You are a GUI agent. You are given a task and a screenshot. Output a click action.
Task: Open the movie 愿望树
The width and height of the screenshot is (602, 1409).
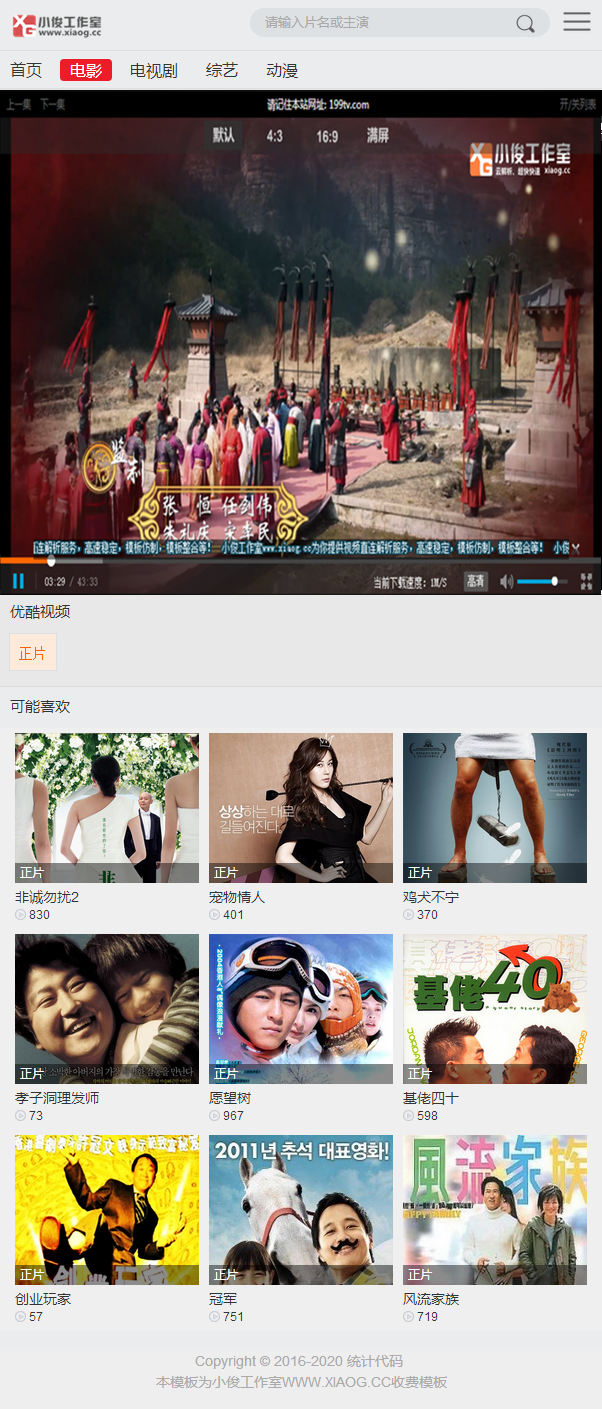pos(301,1009)
